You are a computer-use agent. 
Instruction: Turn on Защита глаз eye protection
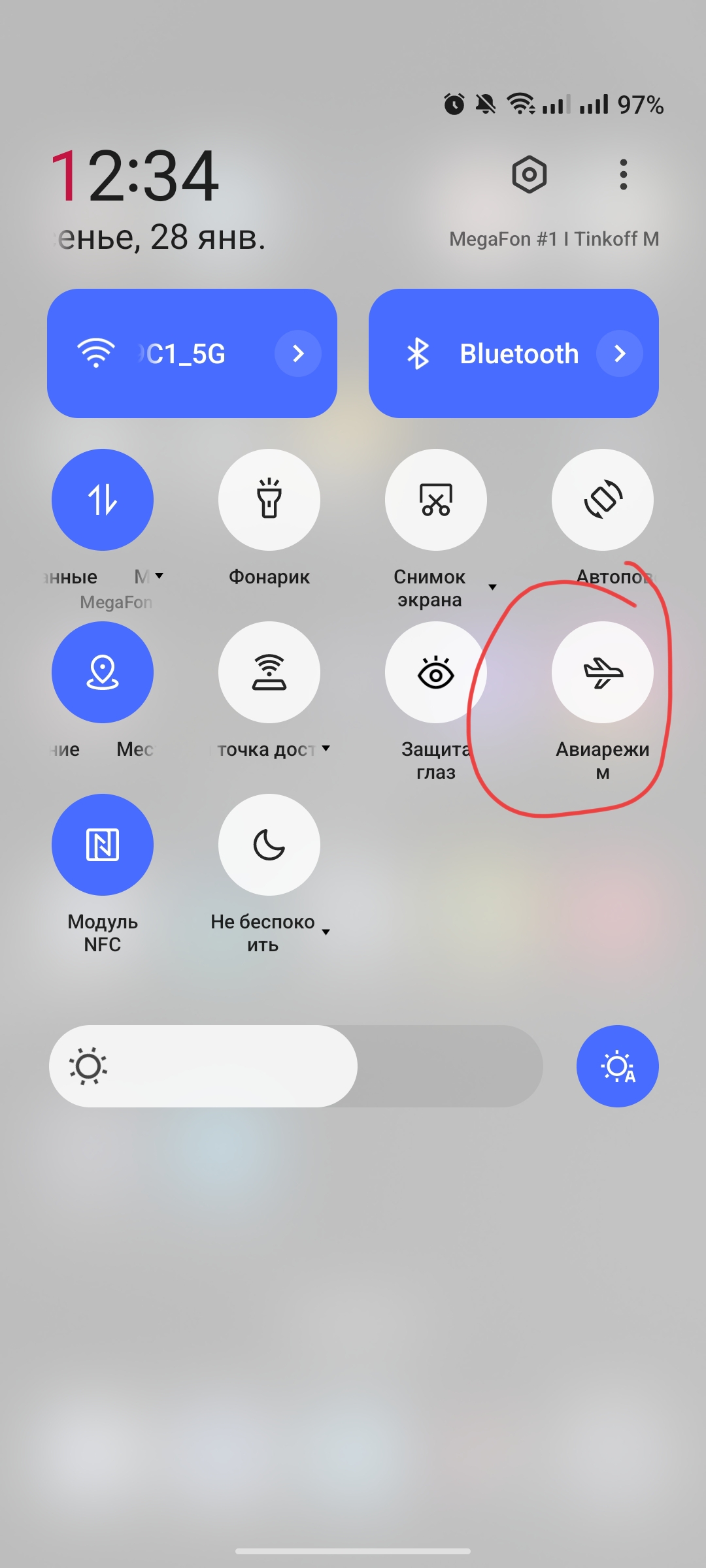pos(436,672)
